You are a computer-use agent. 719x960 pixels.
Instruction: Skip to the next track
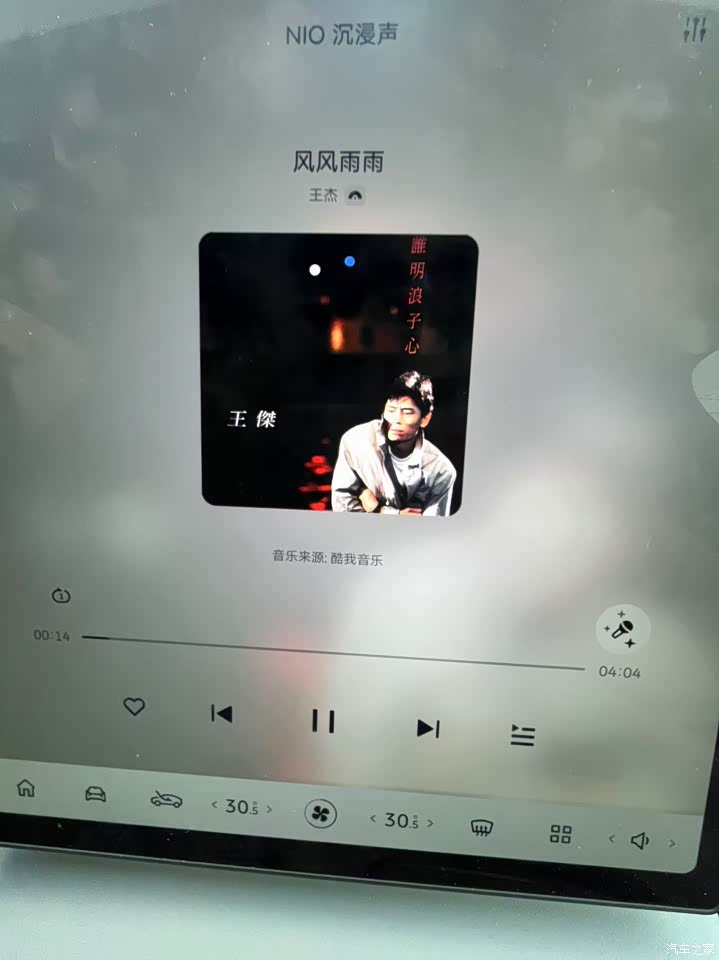pyautogui.click(x=428, y=728)
